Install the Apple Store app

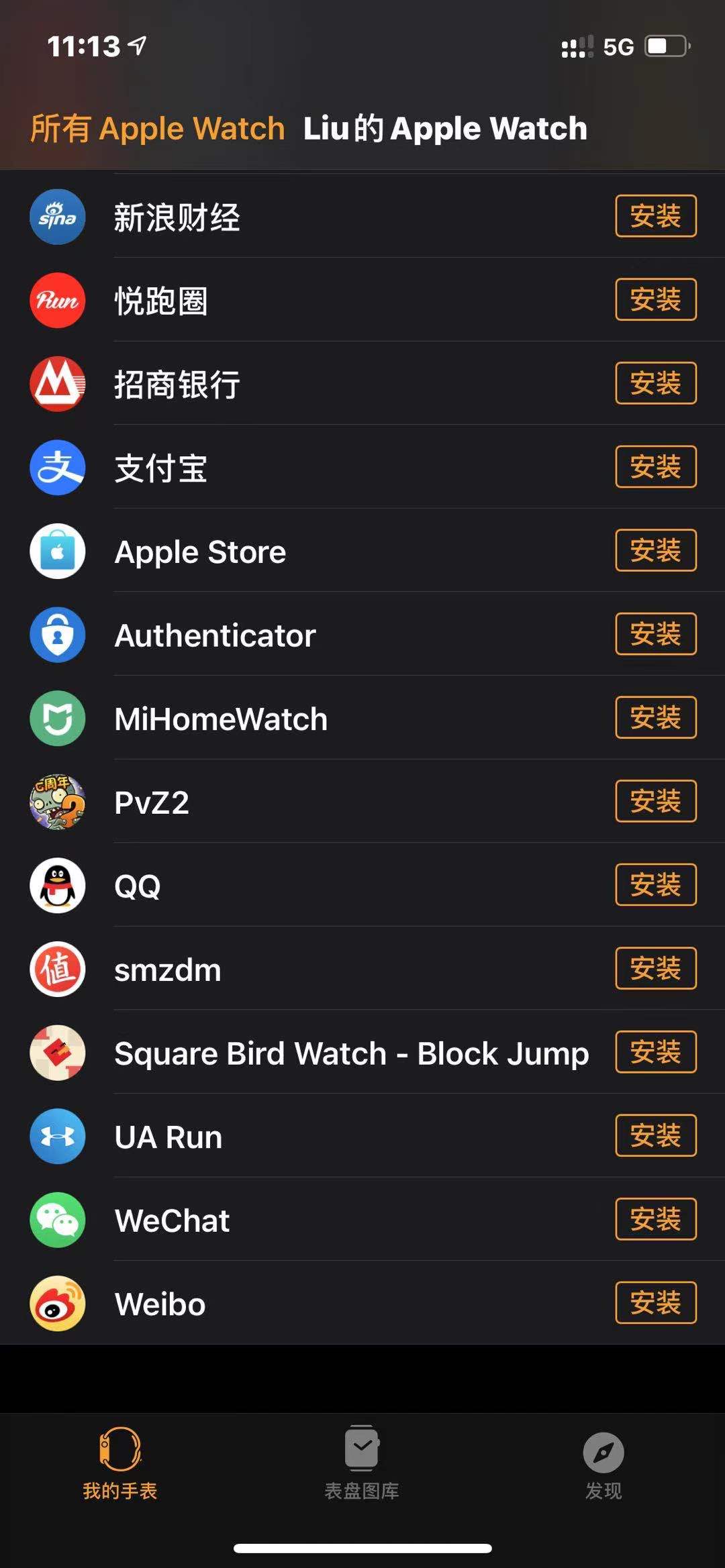tap(655, 550)
